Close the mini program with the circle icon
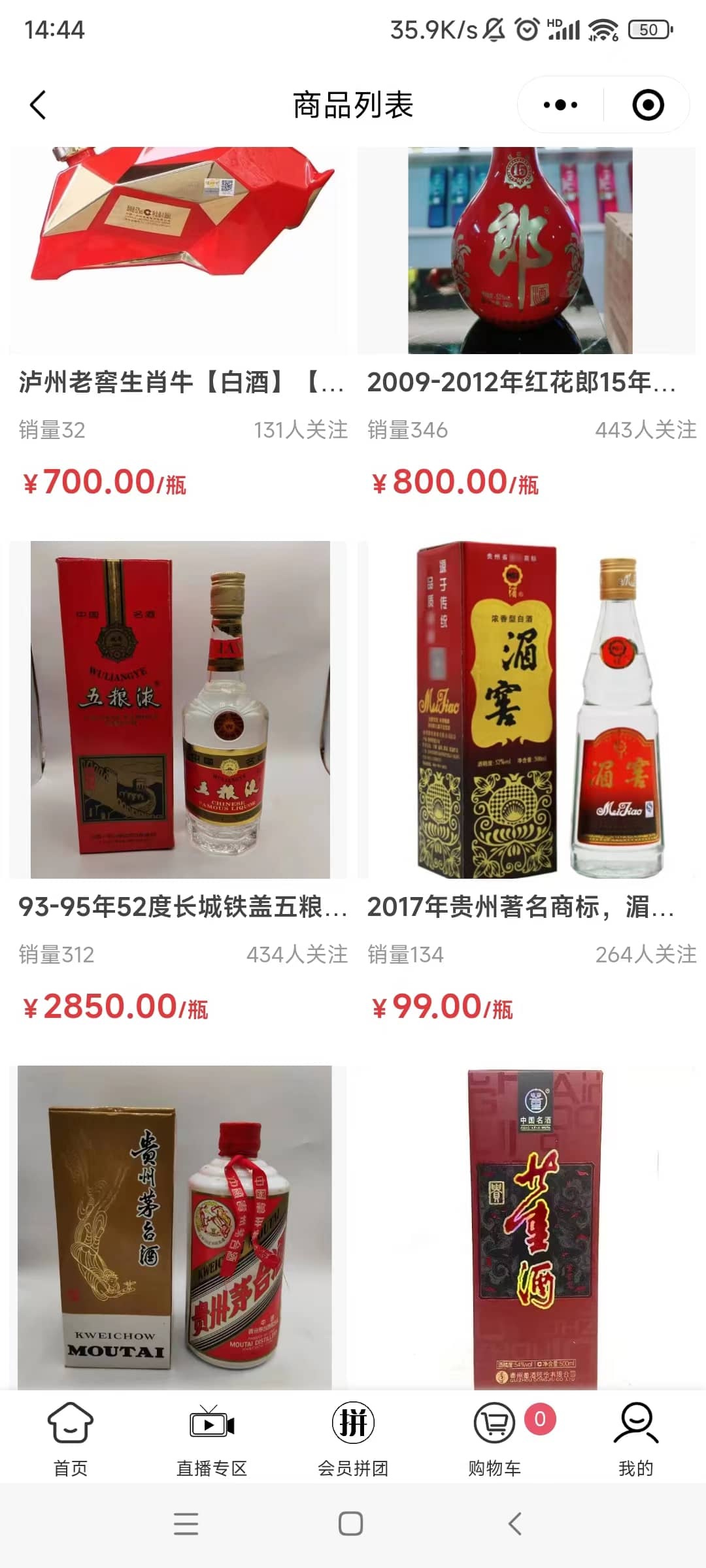The width and height of the screenshot is (706, 1568). [648, 105]
